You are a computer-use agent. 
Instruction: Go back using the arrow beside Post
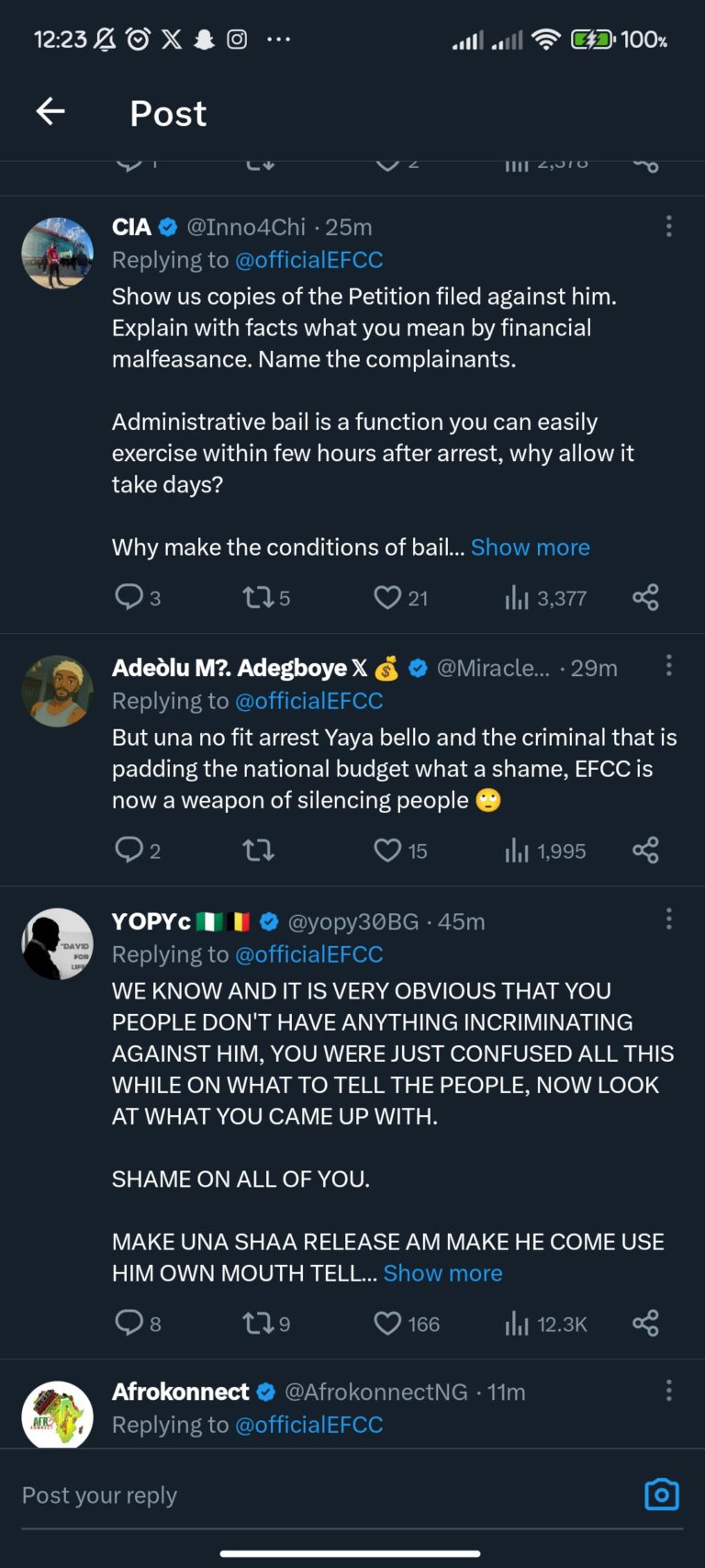point(50,112)
